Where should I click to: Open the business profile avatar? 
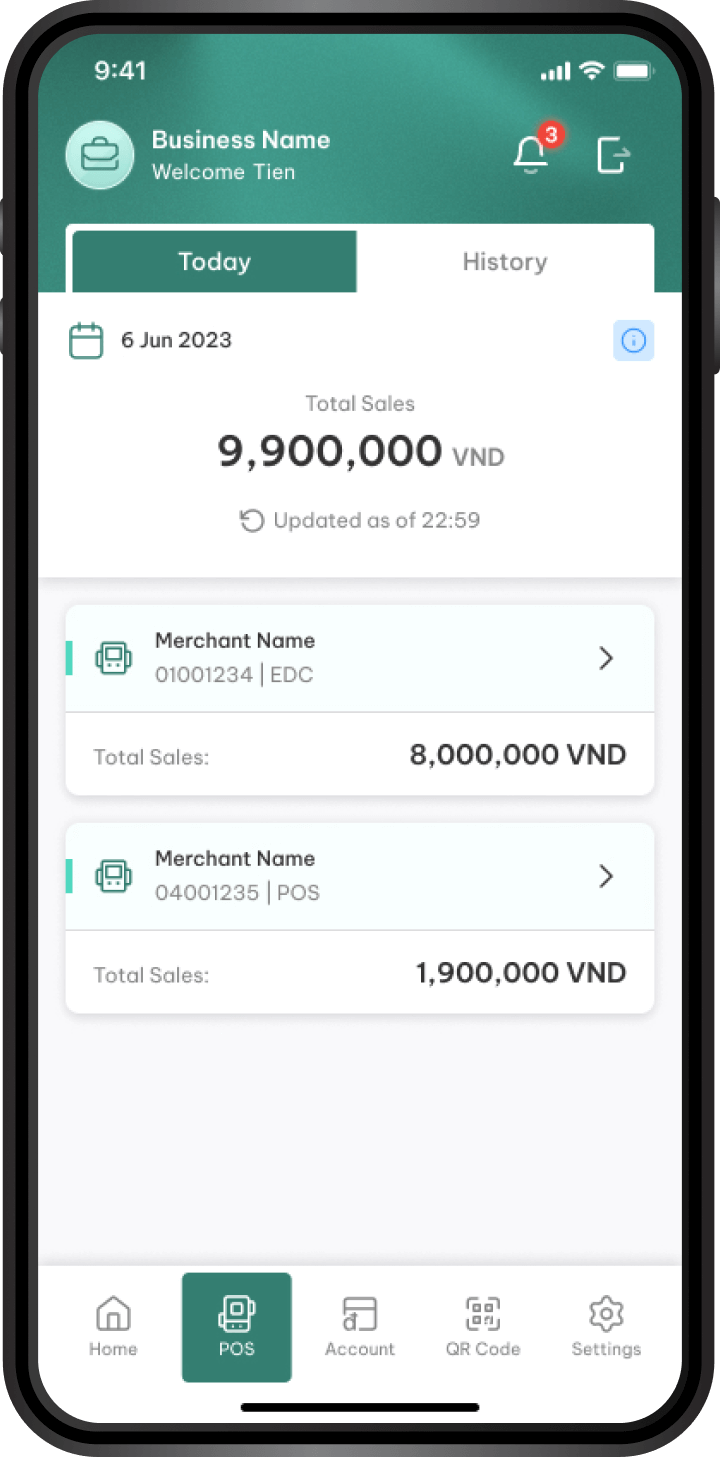[x=99, y=155]
